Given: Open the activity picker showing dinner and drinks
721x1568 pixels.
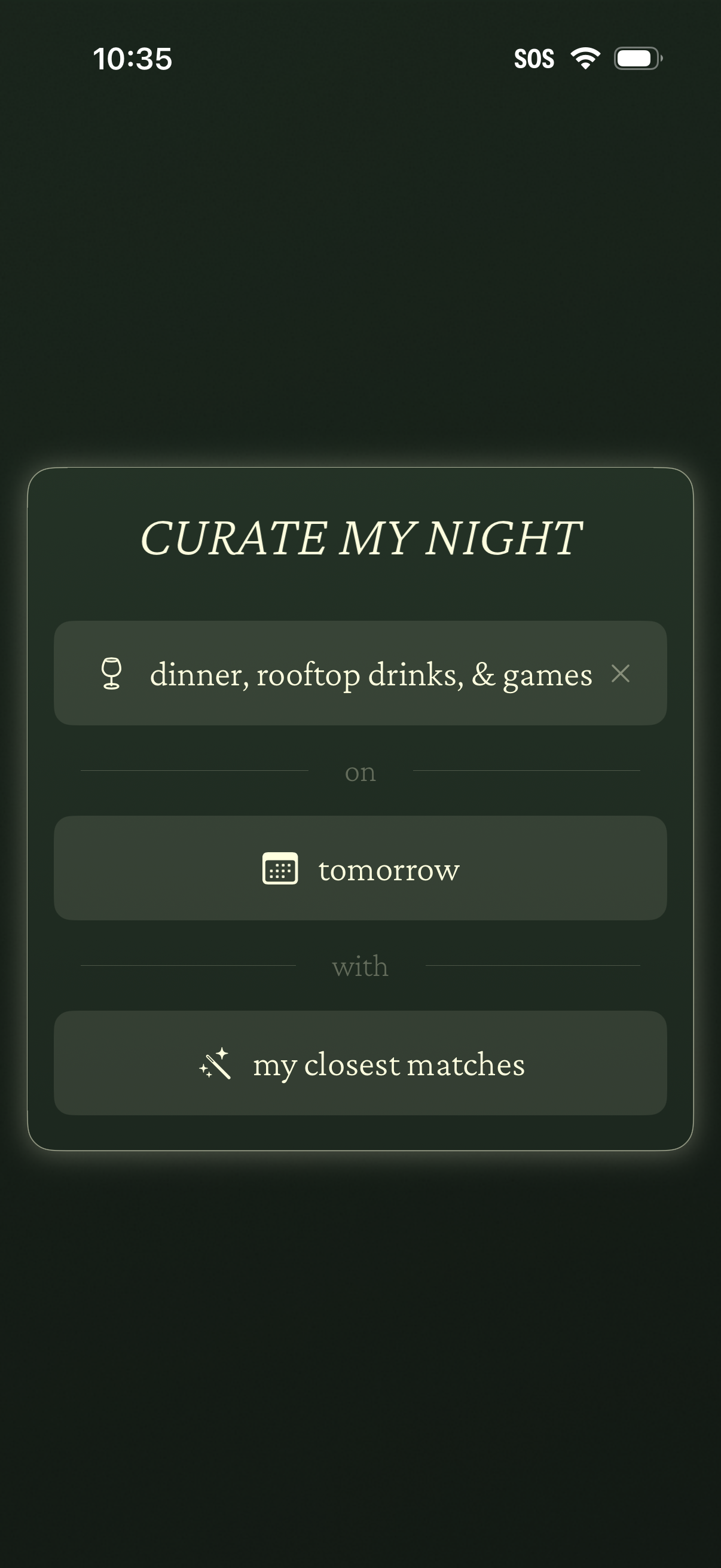Looking at the screenshot, I should [360, 674].
